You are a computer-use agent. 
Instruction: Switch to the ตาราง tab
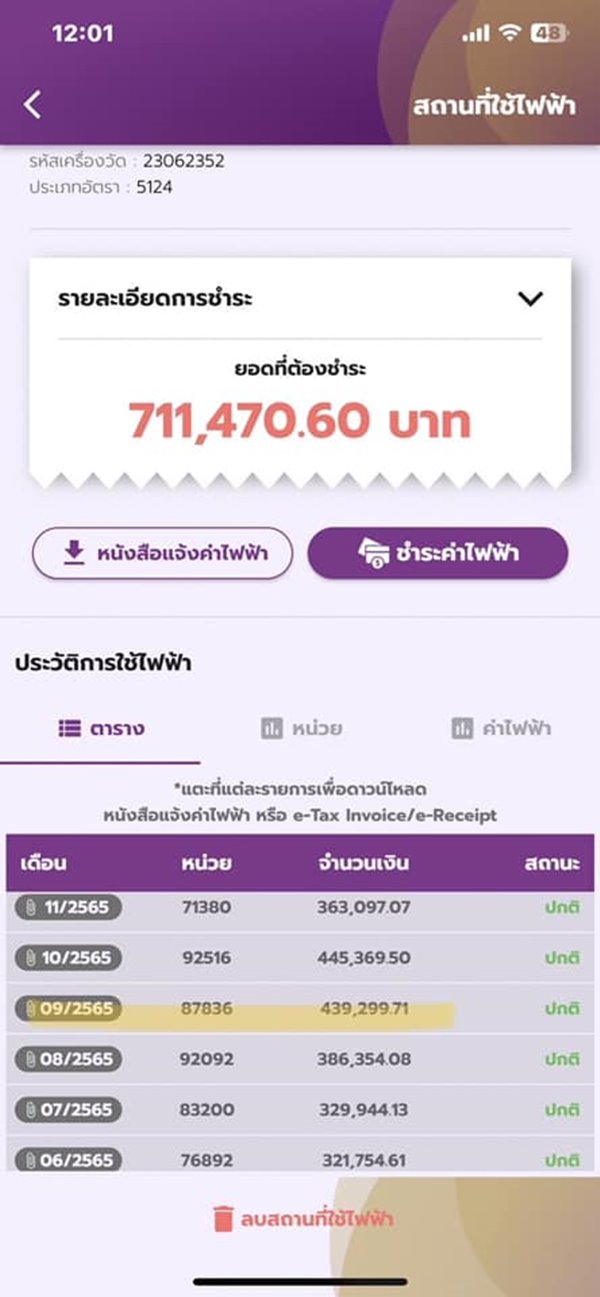(100, 728)
